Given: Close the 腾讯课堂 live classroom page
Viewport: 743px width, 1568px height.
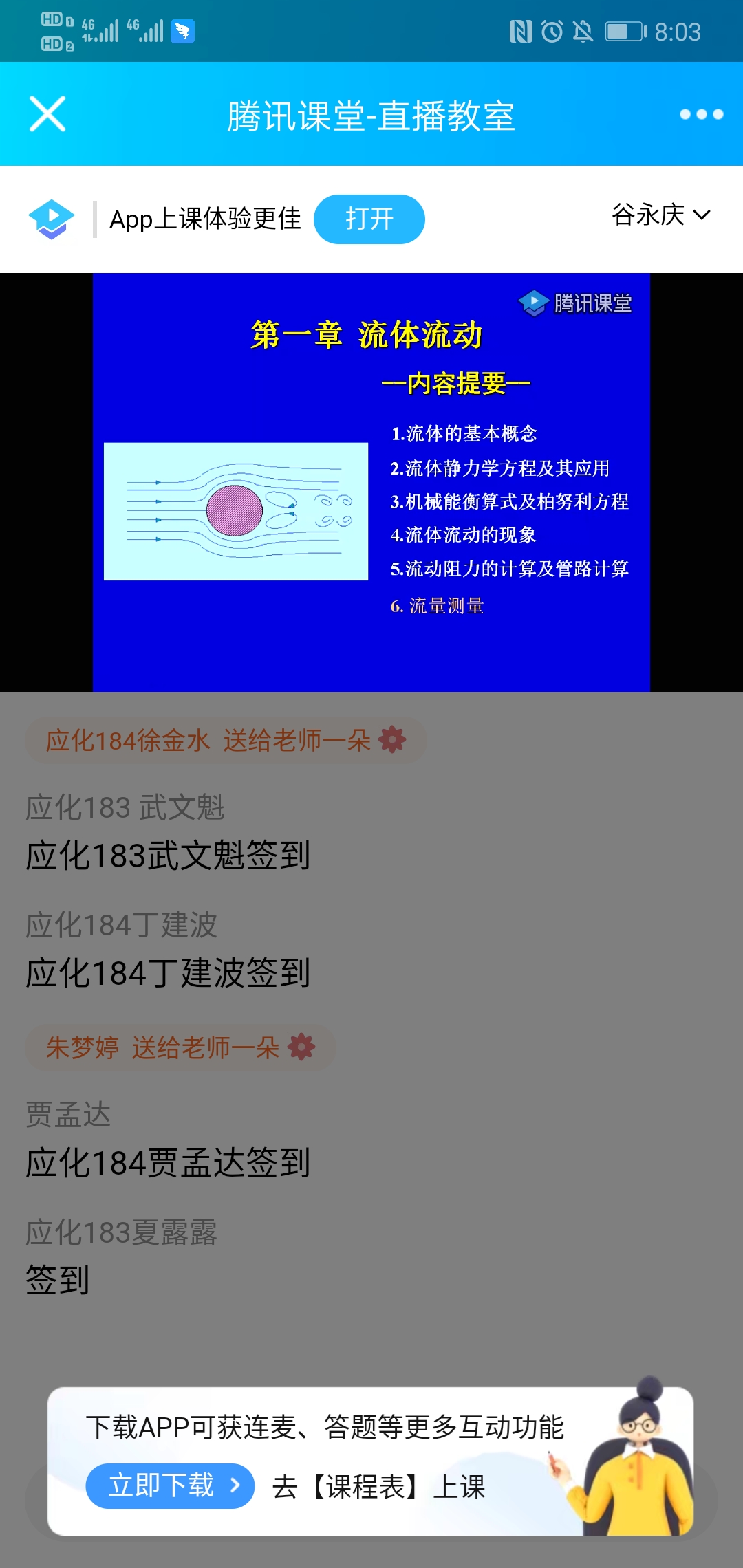Looking at the screenshot, I should click(x=47, y=113).
